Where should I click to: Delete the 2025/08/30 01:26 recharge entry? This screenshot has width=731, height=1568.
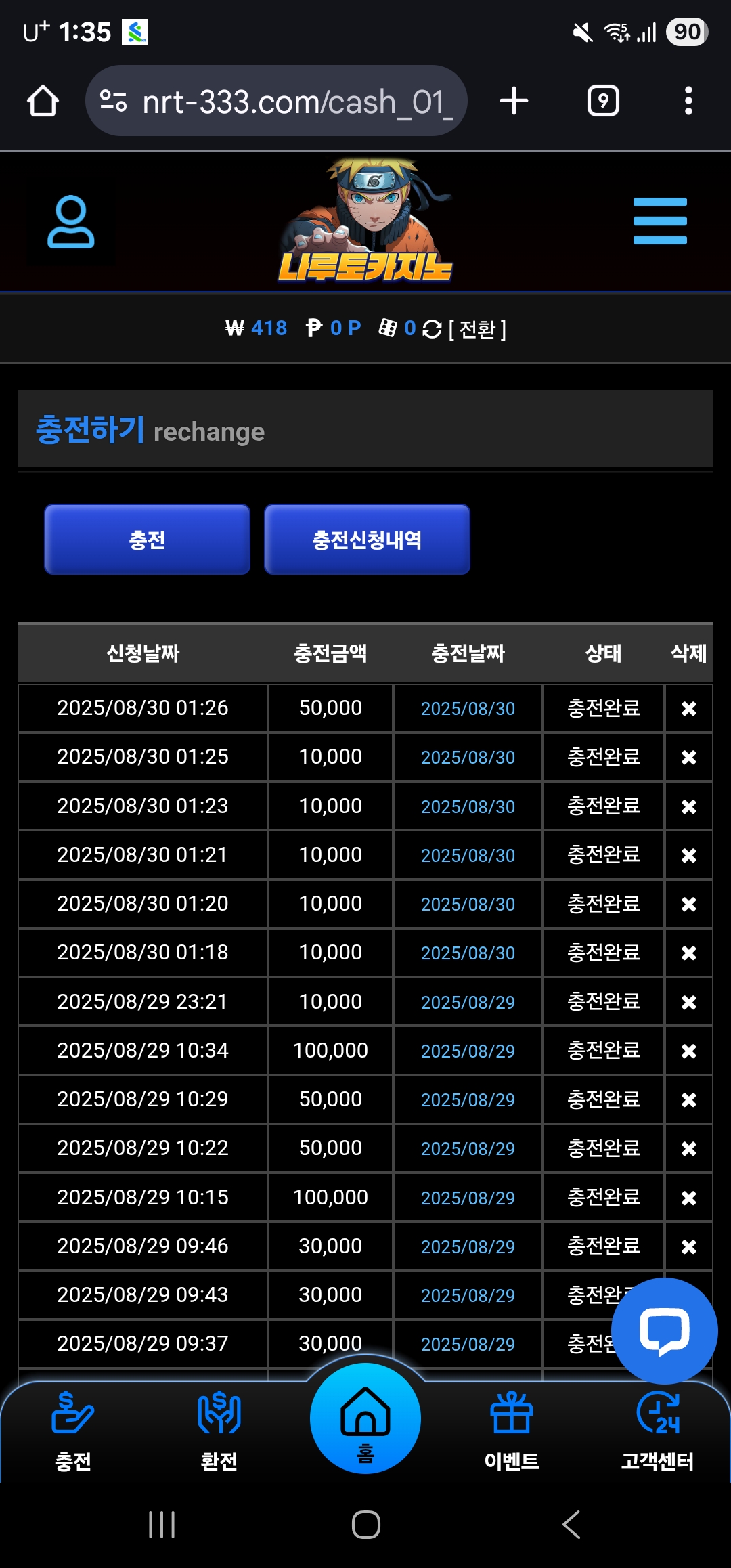click(688, 709)
